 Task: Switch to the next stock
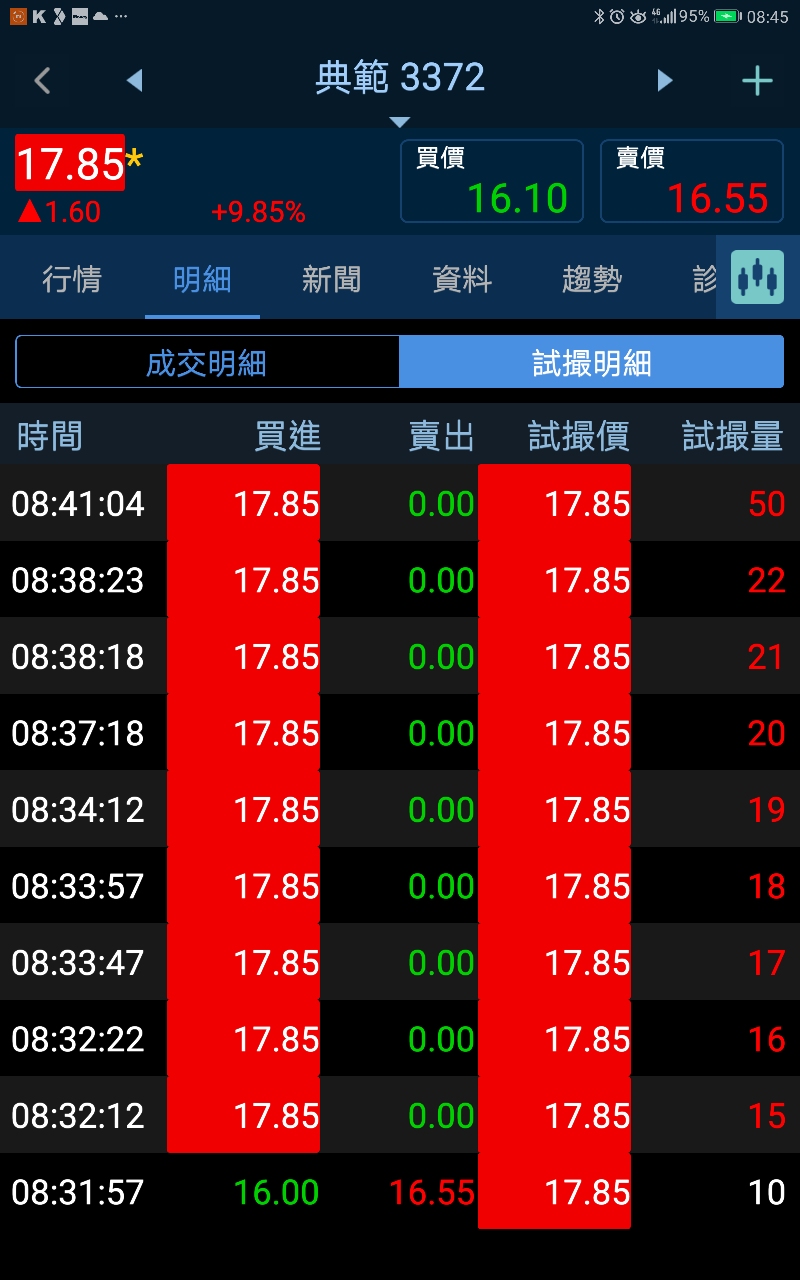665,80
